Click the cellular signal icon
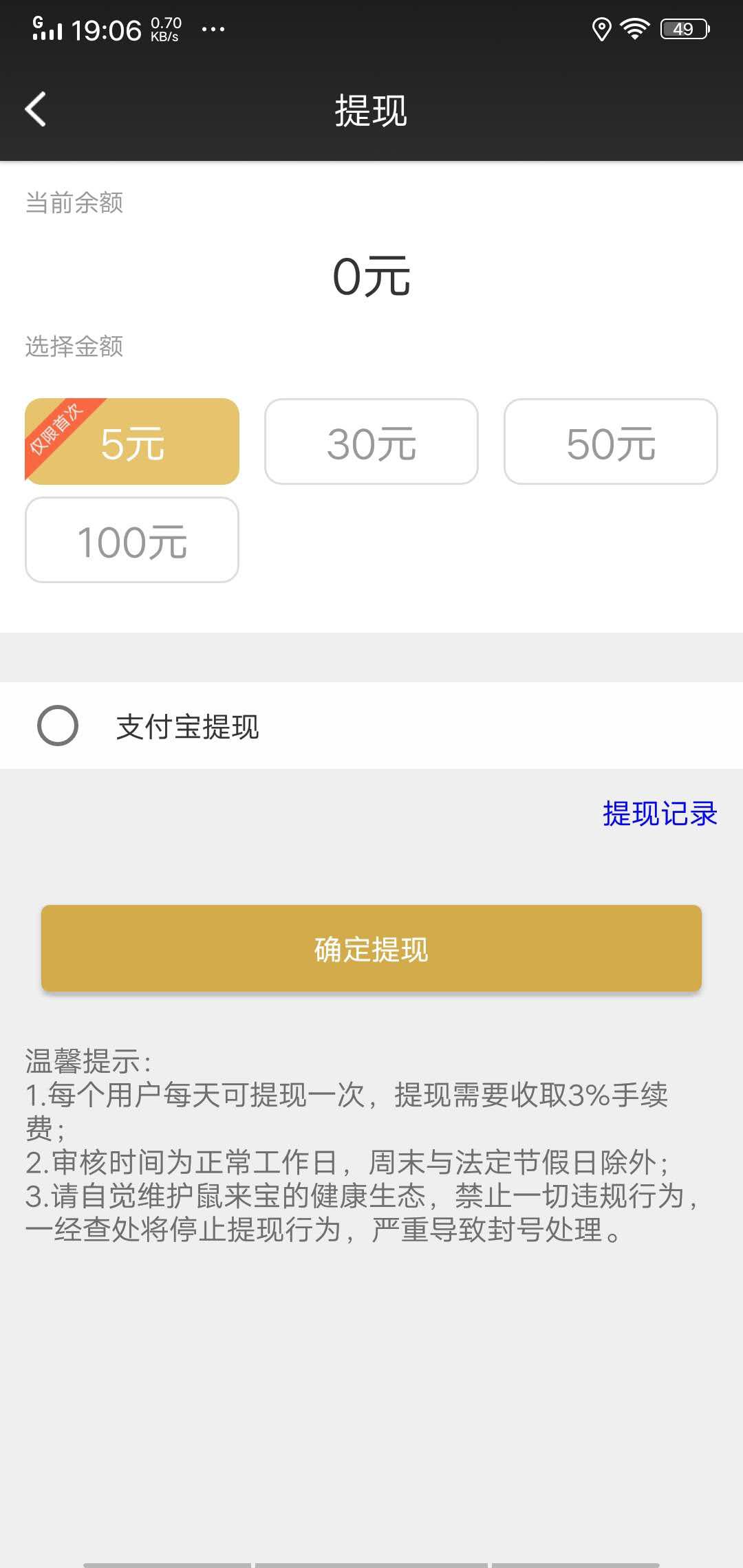 (48, 29)
